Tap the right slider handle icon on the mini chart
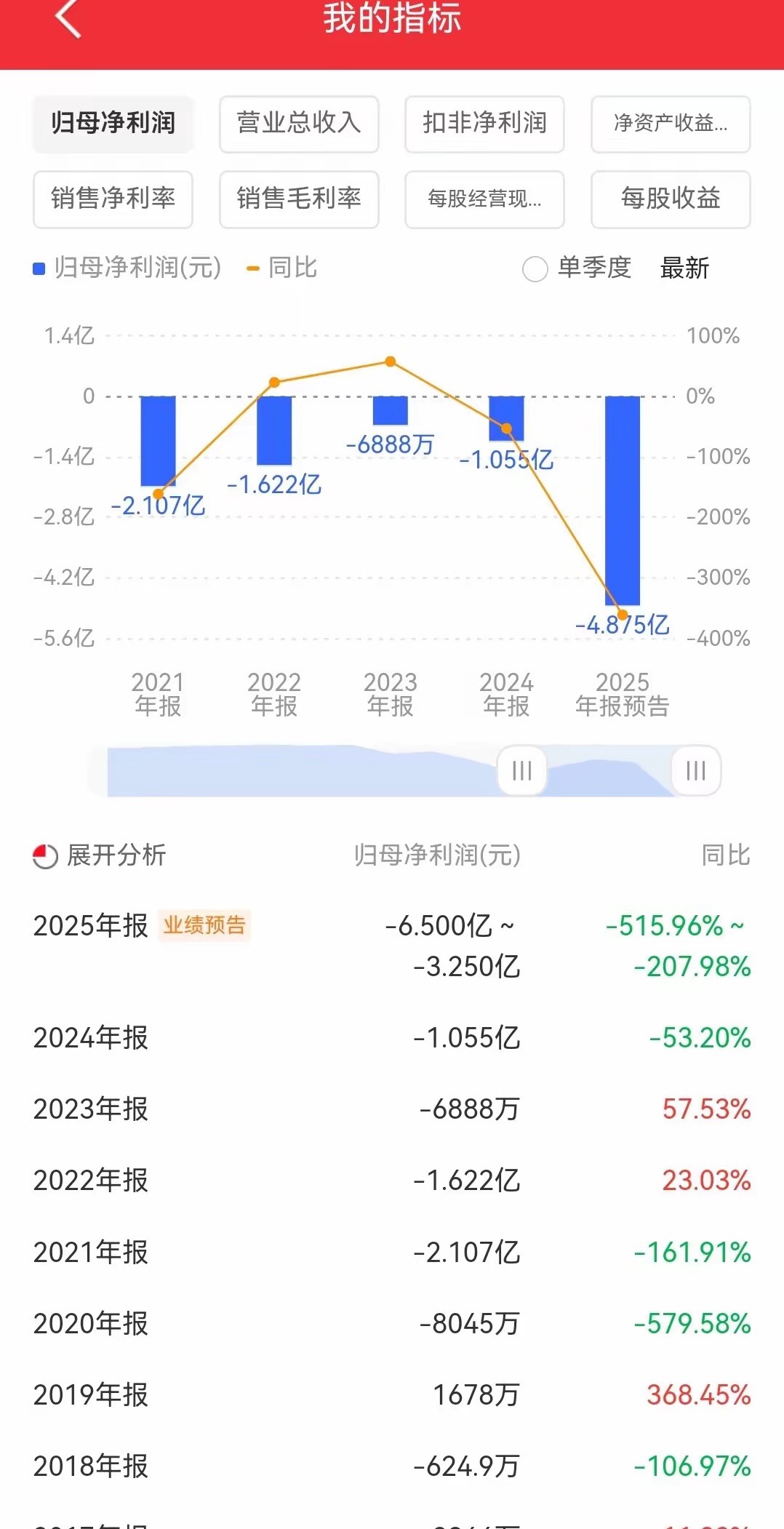The width and height of the screenshot is (784, 1529). click(x=695, y=771)
